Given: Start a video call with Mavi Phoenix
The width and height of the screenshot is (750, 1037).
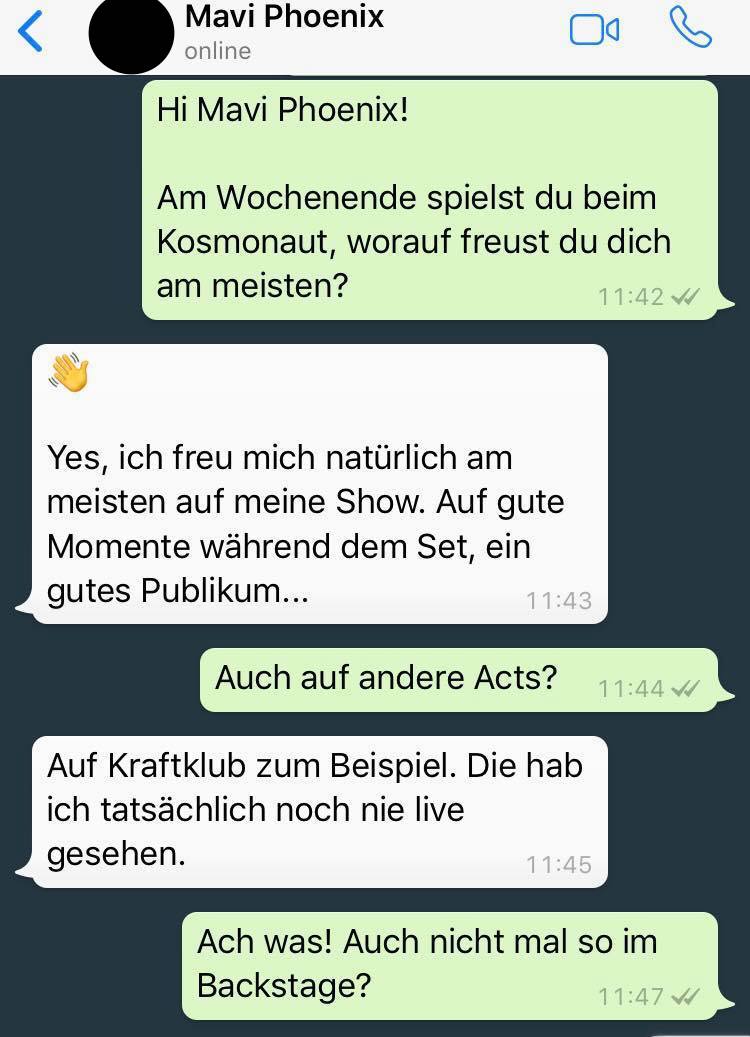Looking at the screenshot, I should (594, 31).
